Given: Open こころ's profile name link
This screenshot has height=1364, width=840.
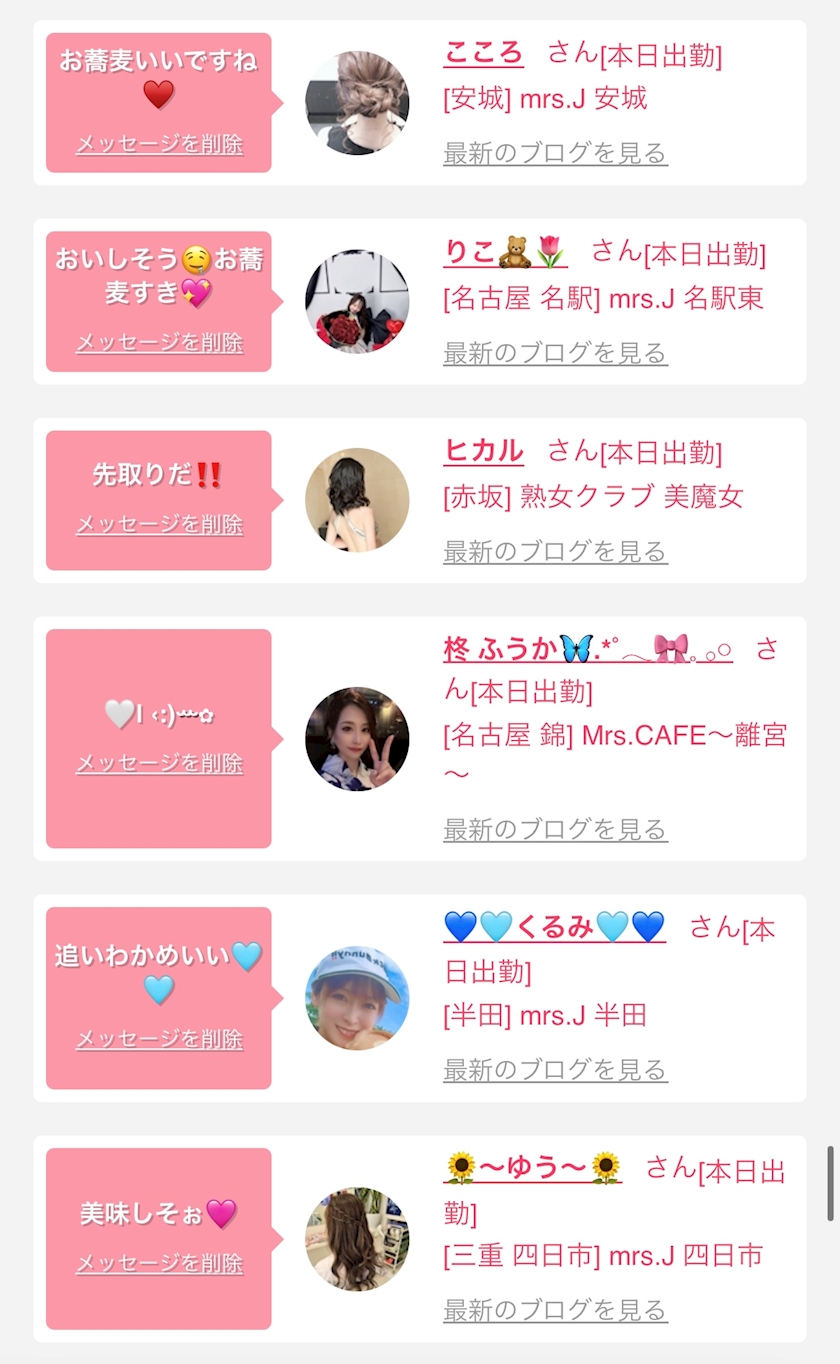Looking at the screenshot, I should [483, 52].
